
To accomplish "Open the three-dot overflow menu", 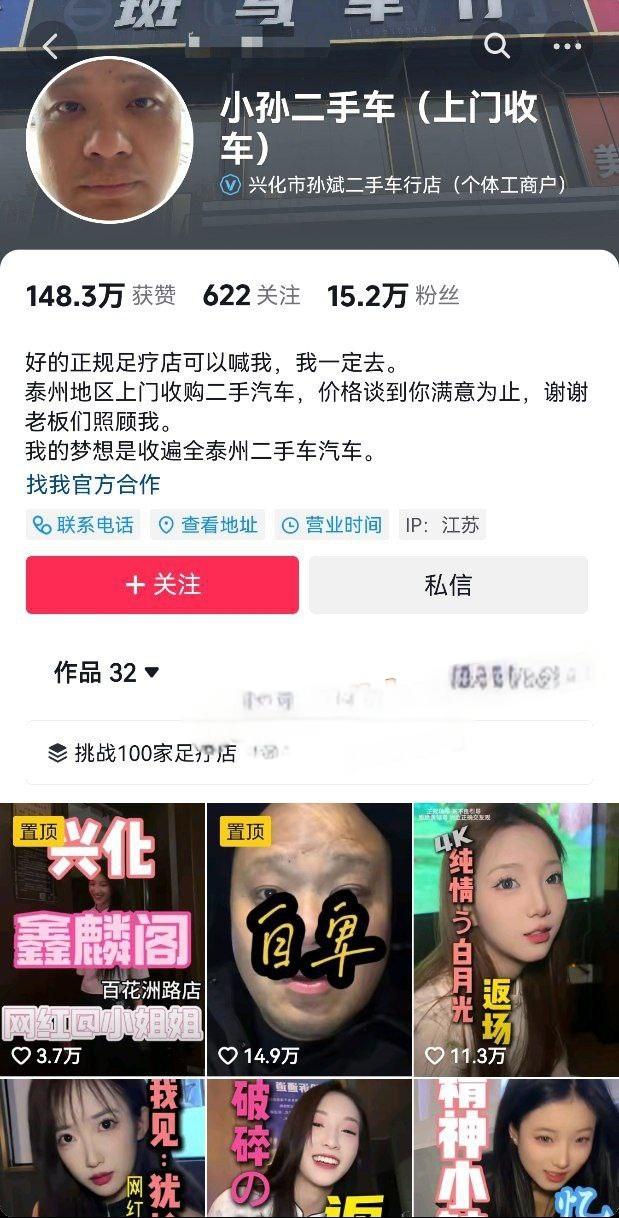I will pyautogui.click(x=567, y=46).
